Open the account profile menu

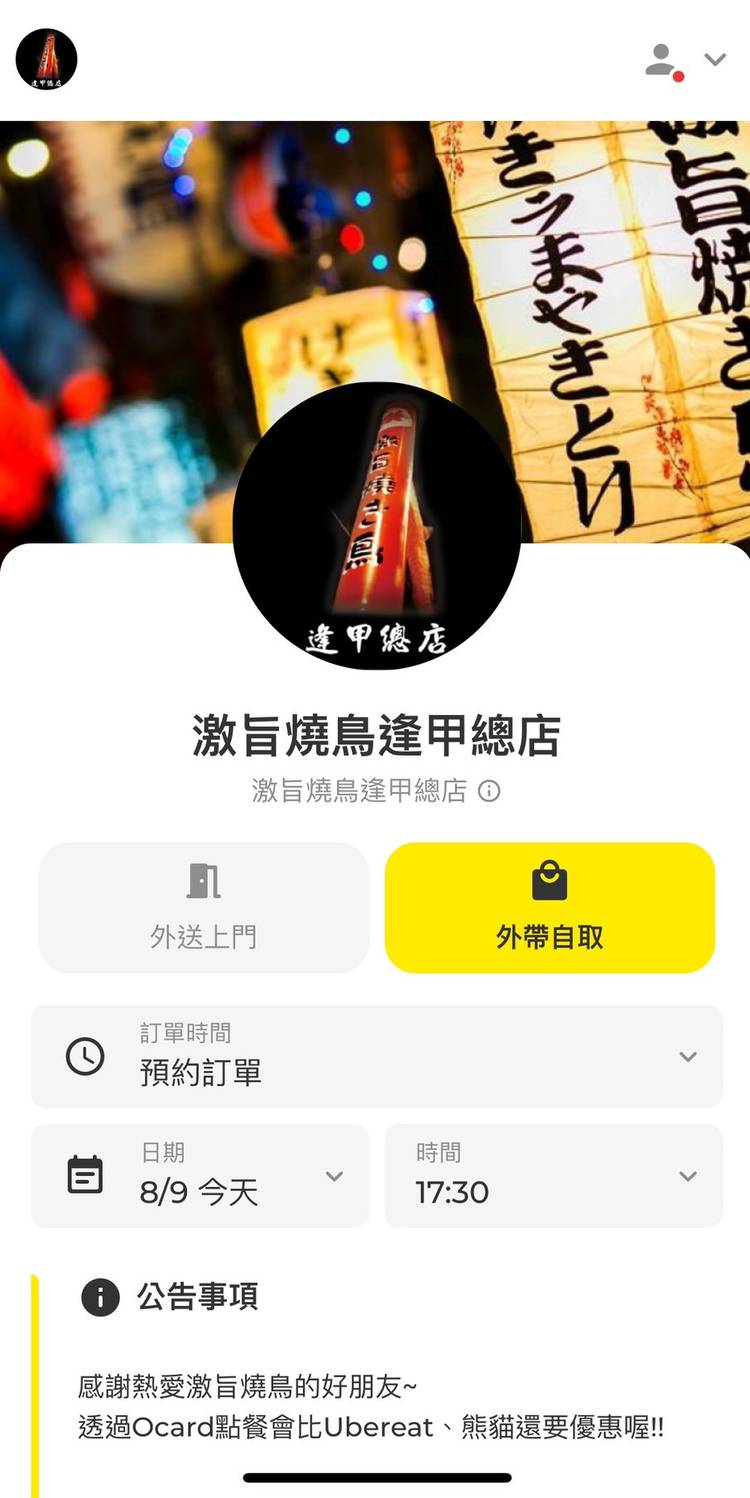click(686, 60)
